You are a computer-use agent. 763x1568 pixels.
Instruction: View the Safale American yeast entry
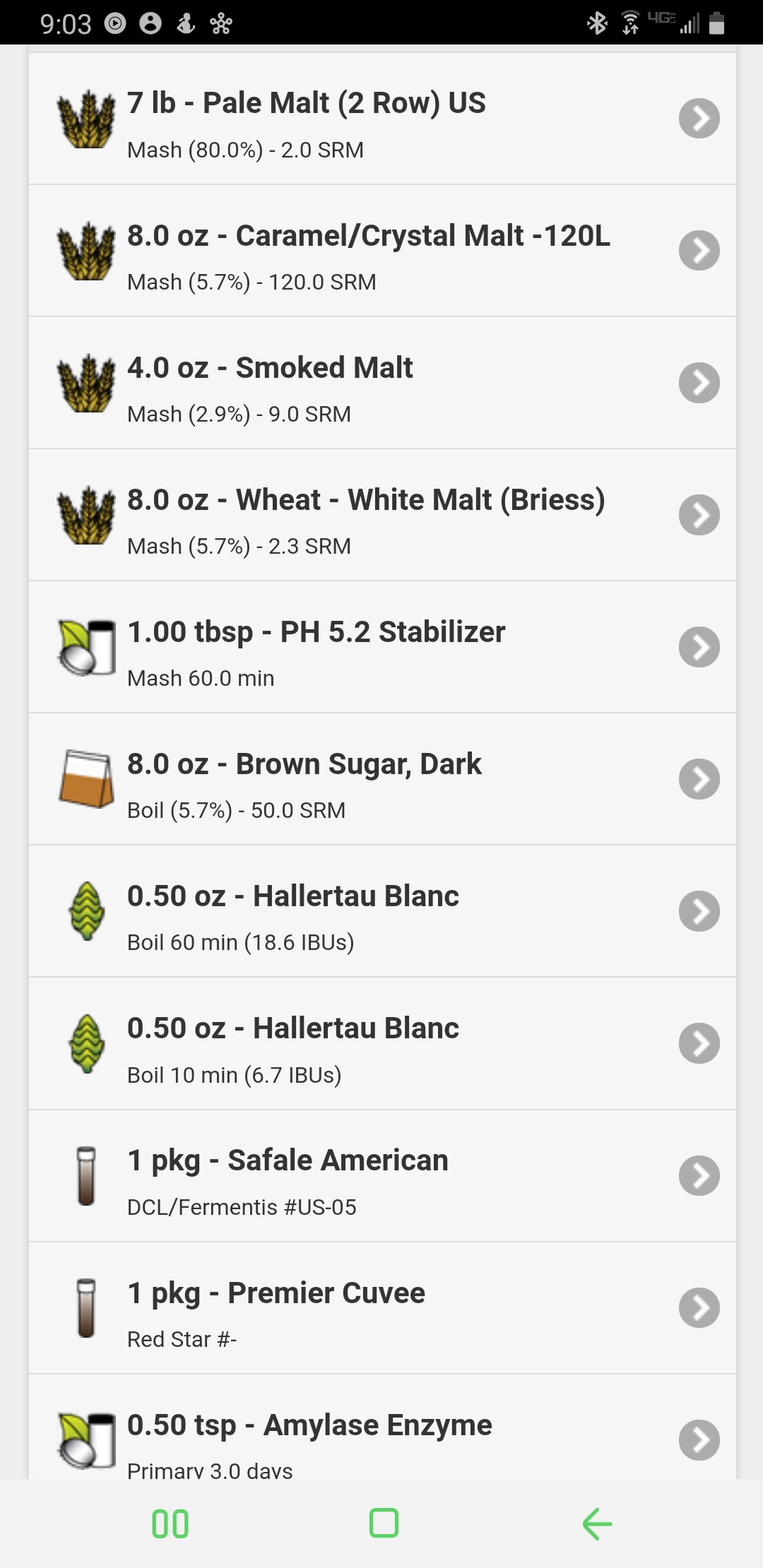(382, 1176)
